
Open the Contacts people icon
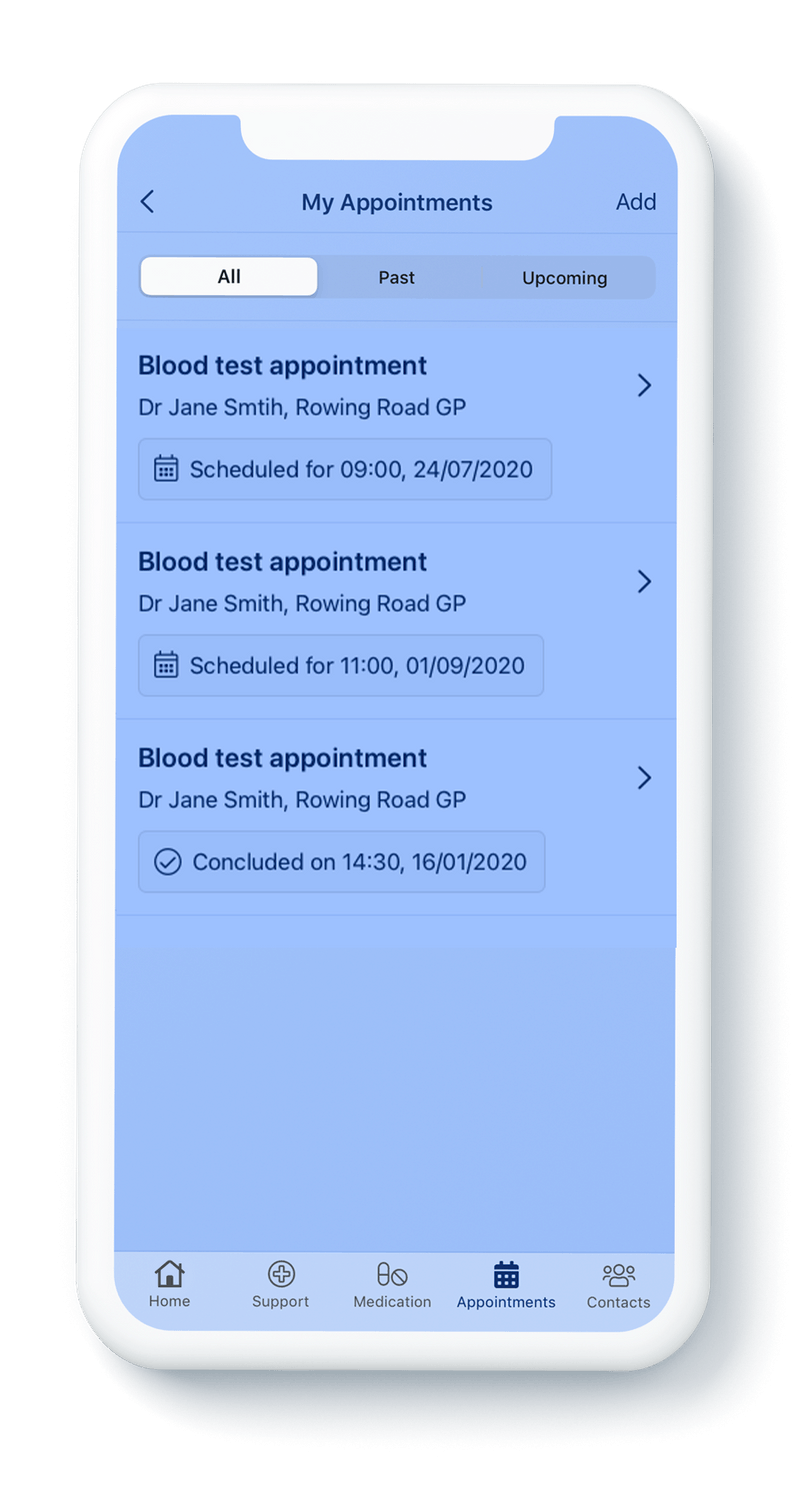point(618,1274)
